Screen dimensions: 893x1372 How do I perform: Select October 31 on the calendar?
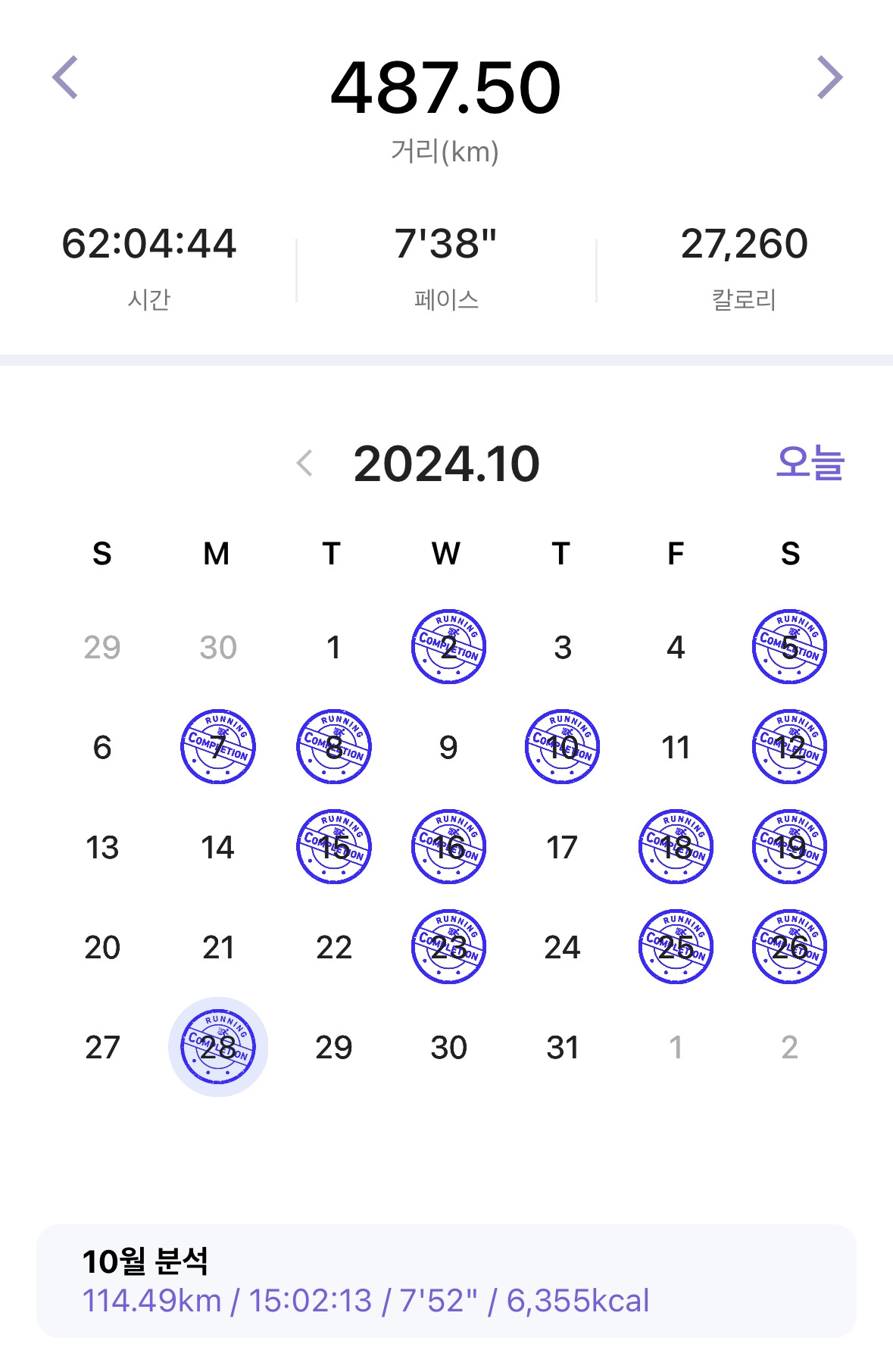click(x=562, y=1047)
